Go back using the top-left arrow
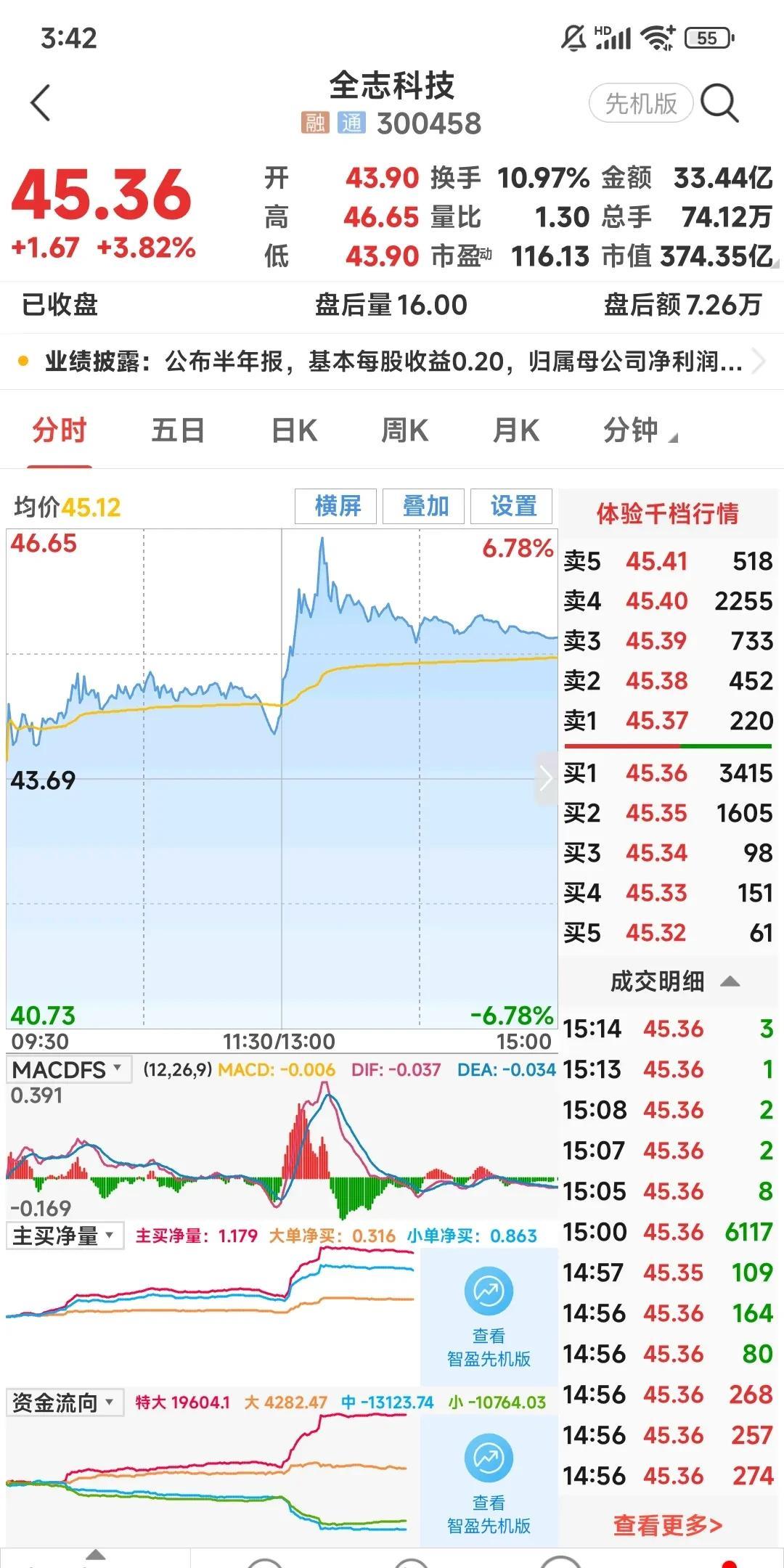Screen dimensions: 784x1568 (41, 102)
